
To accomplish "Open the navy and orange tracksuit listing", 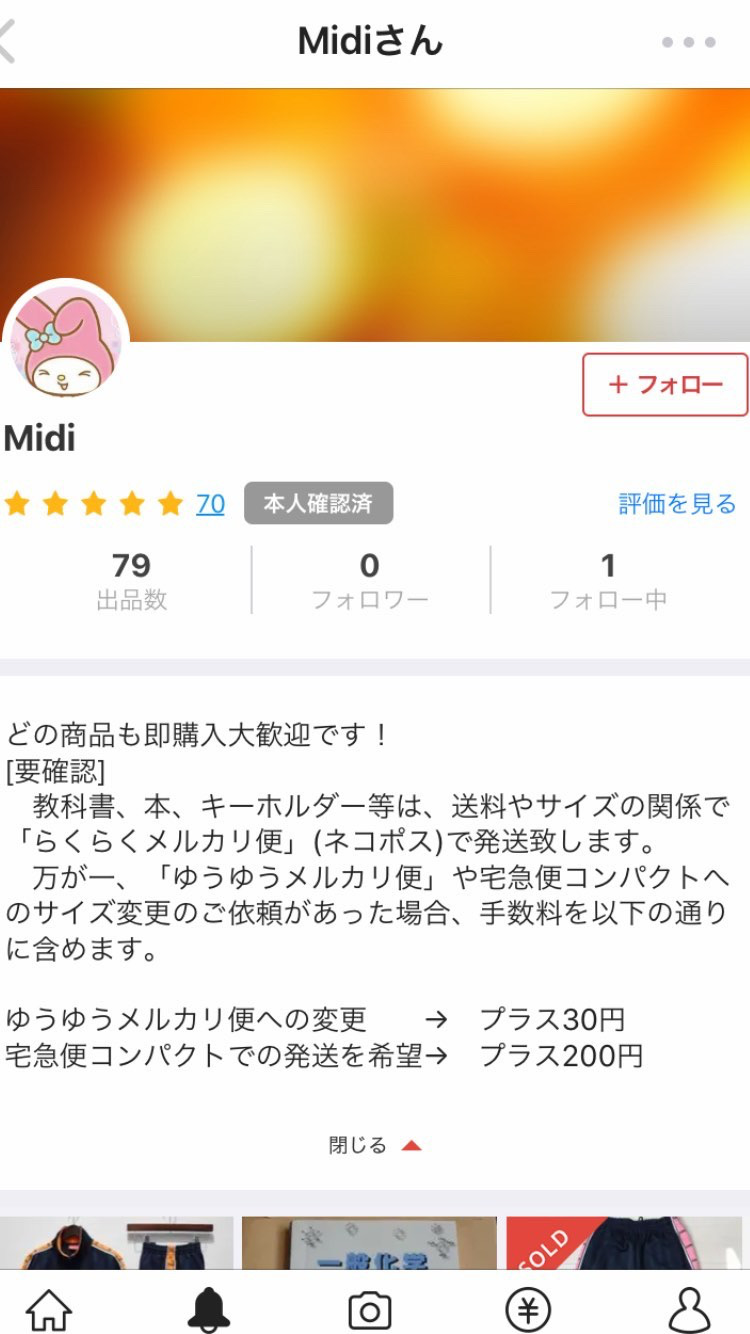I will (117, 1243).
